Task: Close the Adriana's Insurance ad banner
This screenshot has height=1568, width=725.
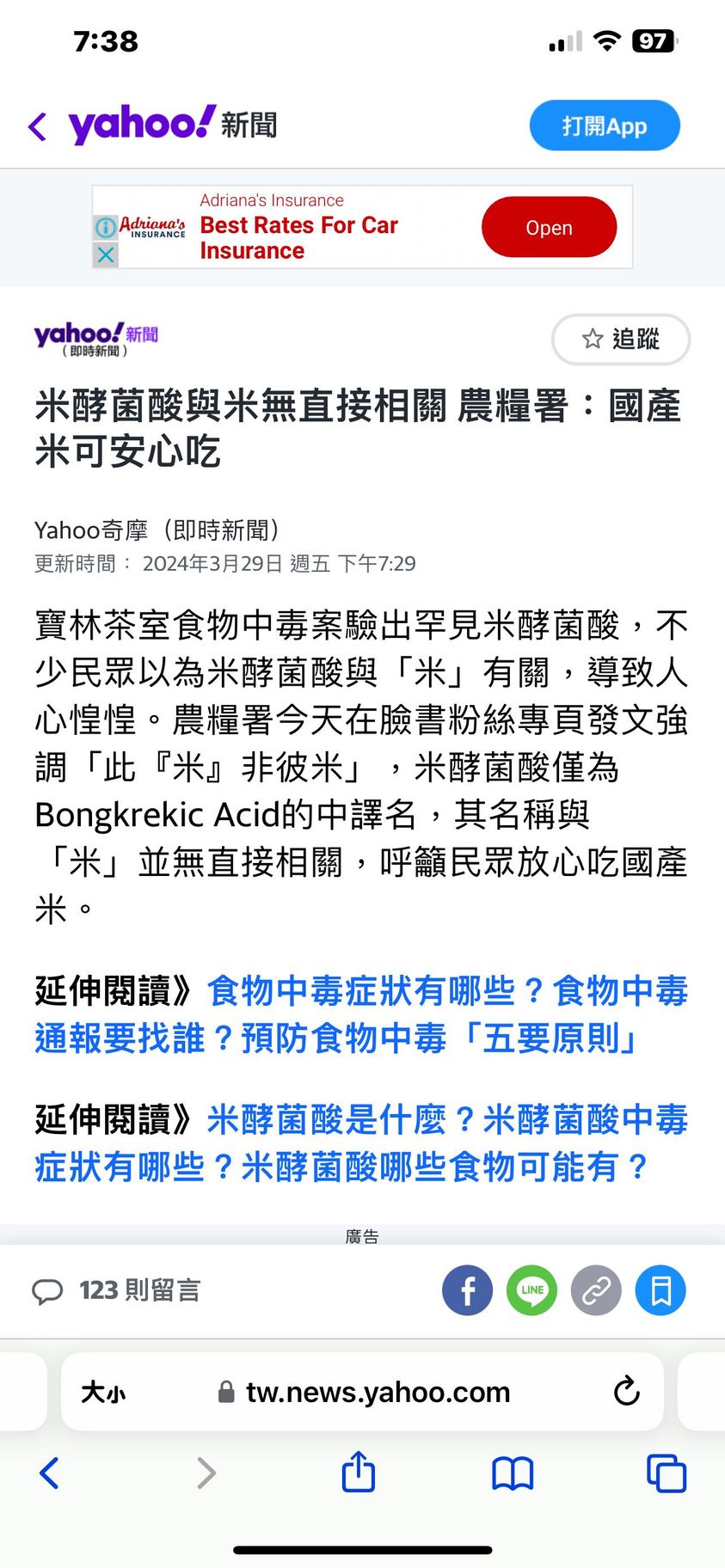Action: click(x=106, y=255)
